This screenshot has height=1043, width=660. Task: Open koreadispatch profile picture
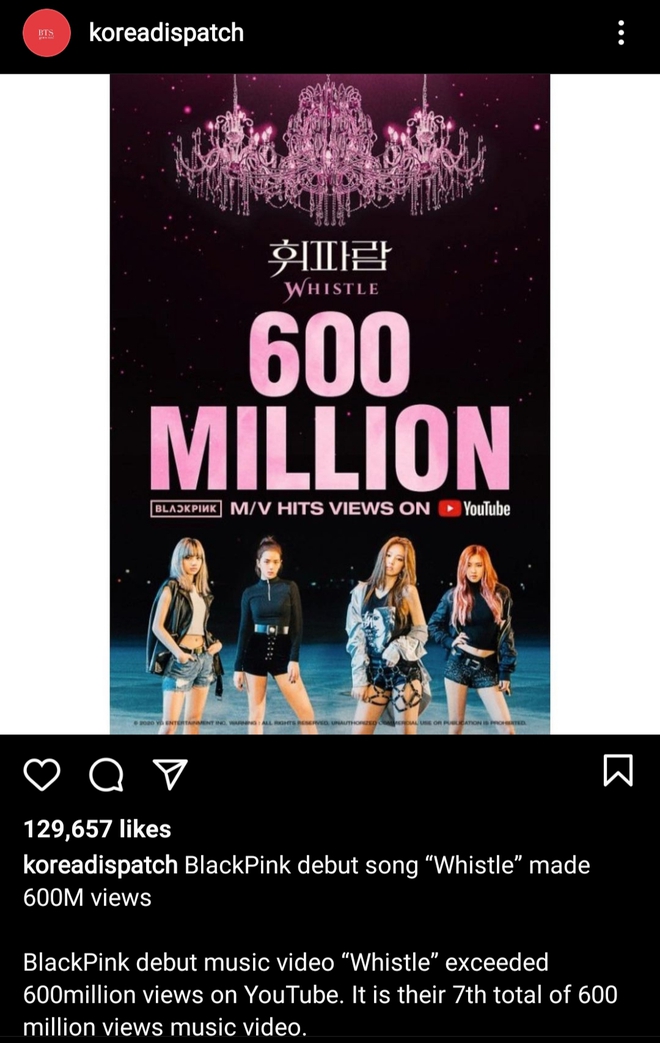(46, 33)
